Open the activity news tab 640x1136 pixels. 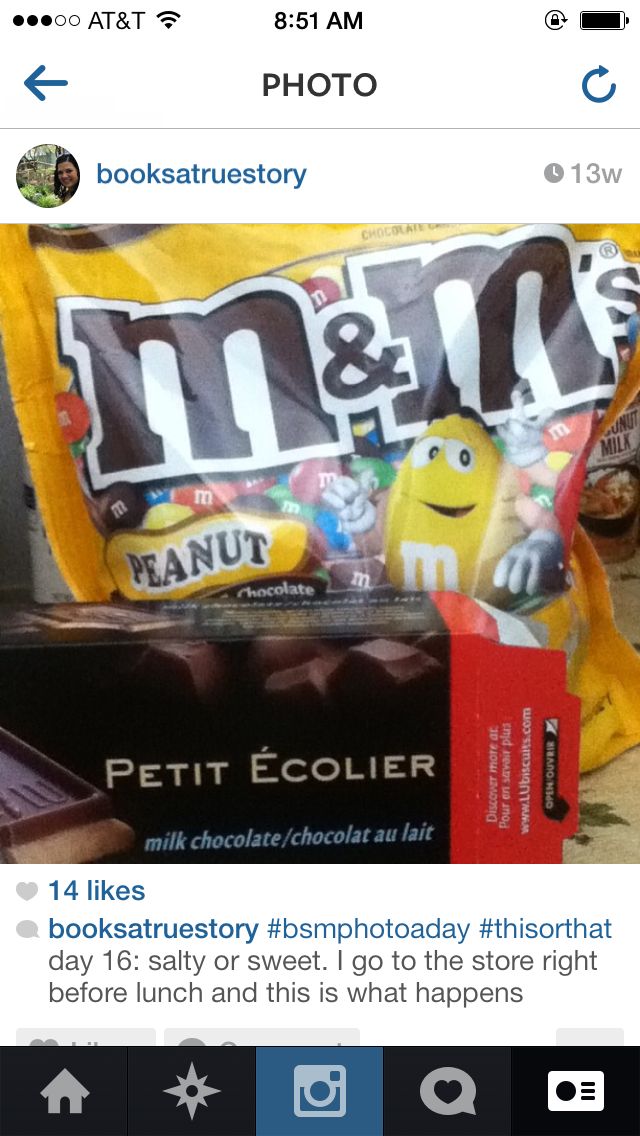click(x=447, y=1091)
